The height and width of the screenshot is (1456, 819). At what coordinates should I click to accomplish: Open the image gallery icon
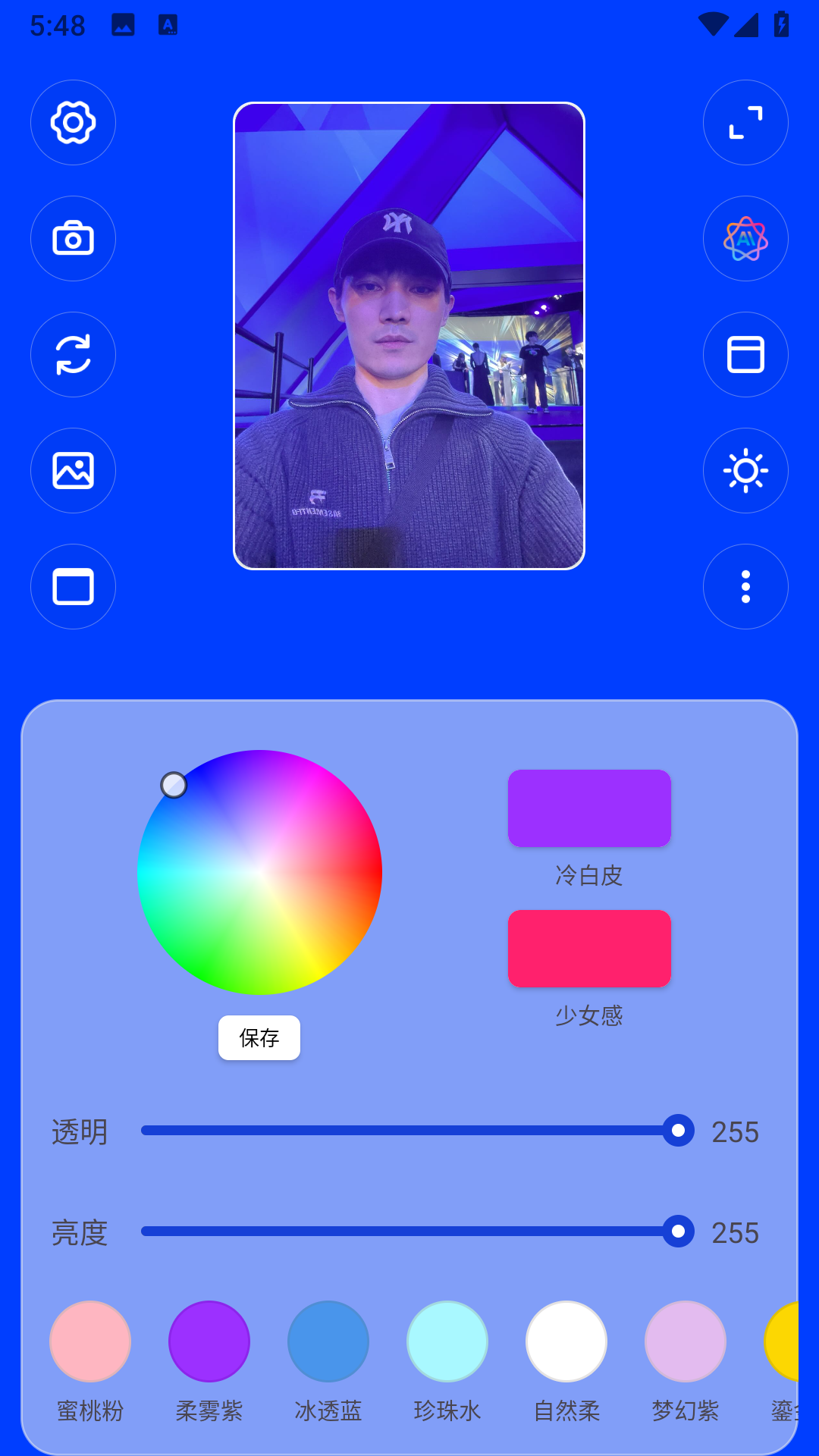[x=73, y=471]
